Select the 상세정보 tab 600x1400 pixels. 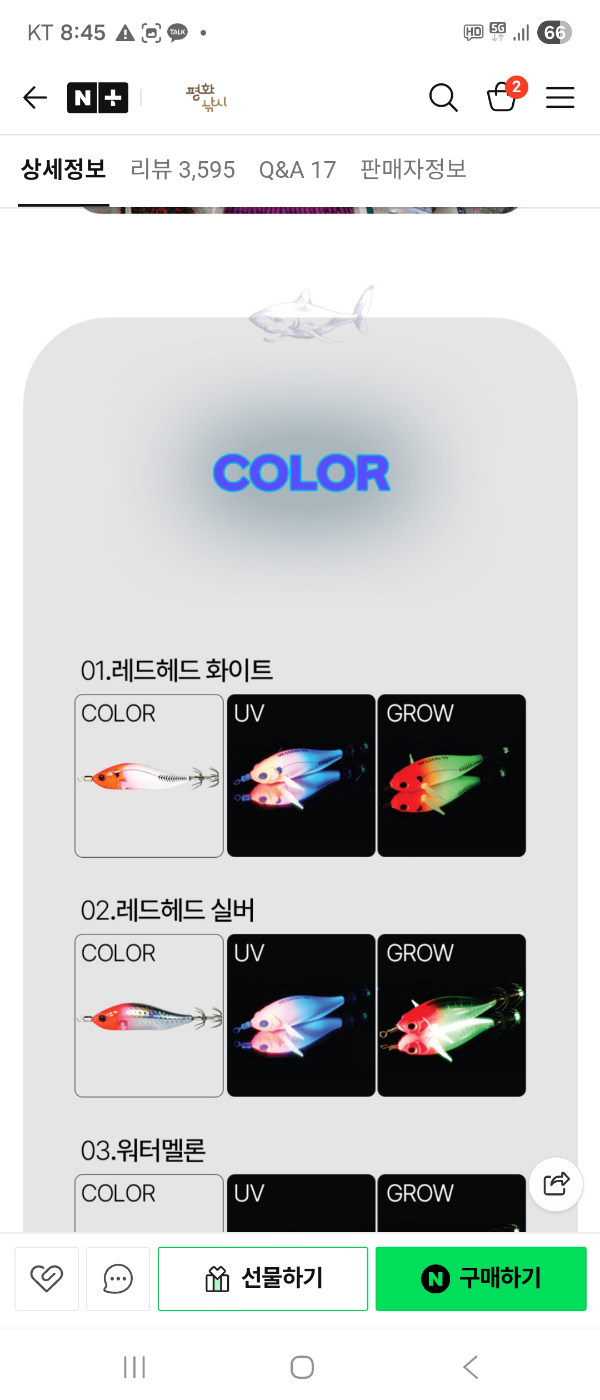pyautogui.click(x=63, y=169)
